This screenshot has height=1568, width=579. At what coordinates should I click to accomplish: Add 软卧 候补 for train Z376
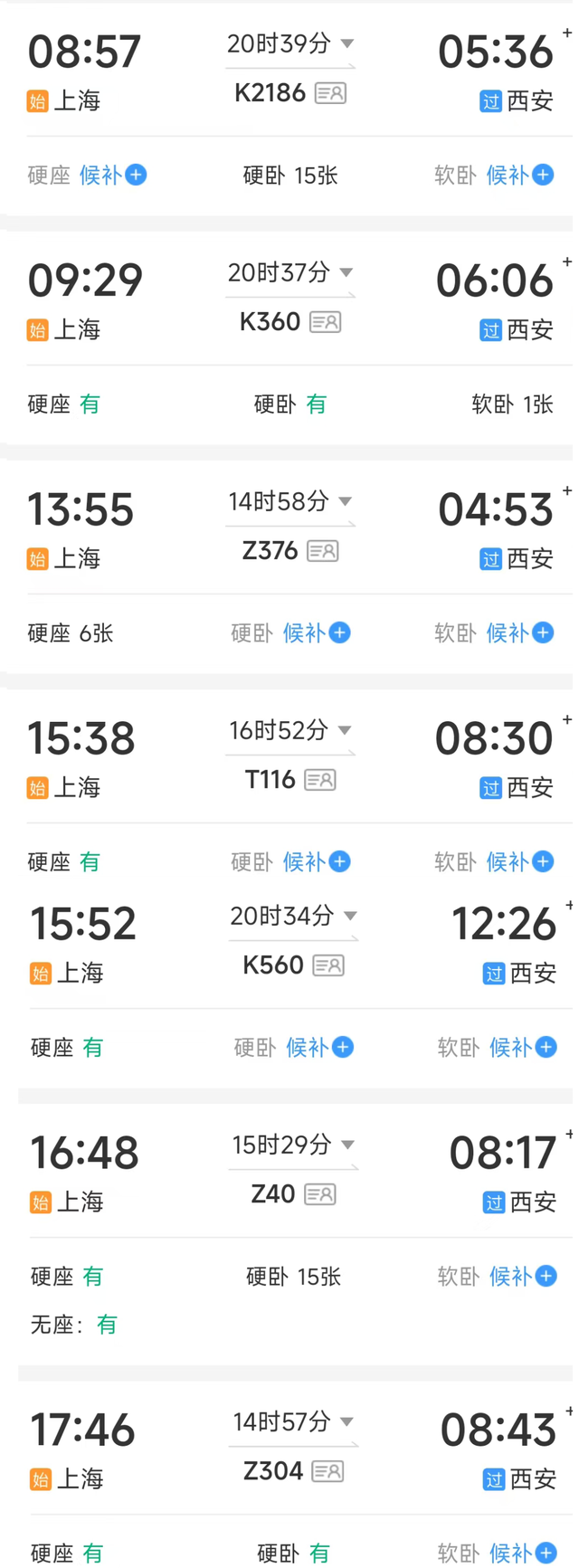(520, 633)
